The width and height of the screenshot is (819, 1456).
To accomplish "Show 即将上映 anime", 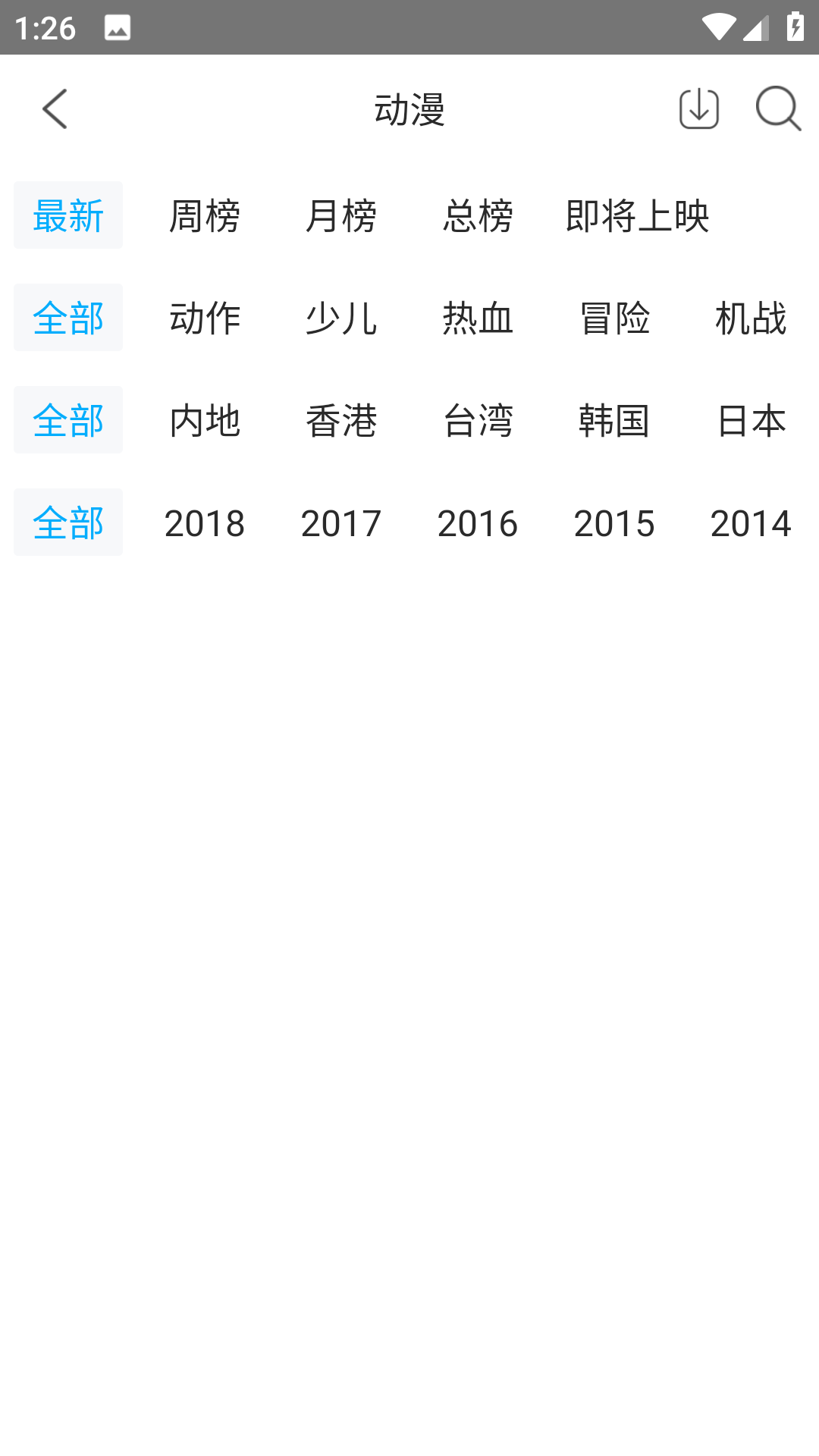I will pos(637,215).
